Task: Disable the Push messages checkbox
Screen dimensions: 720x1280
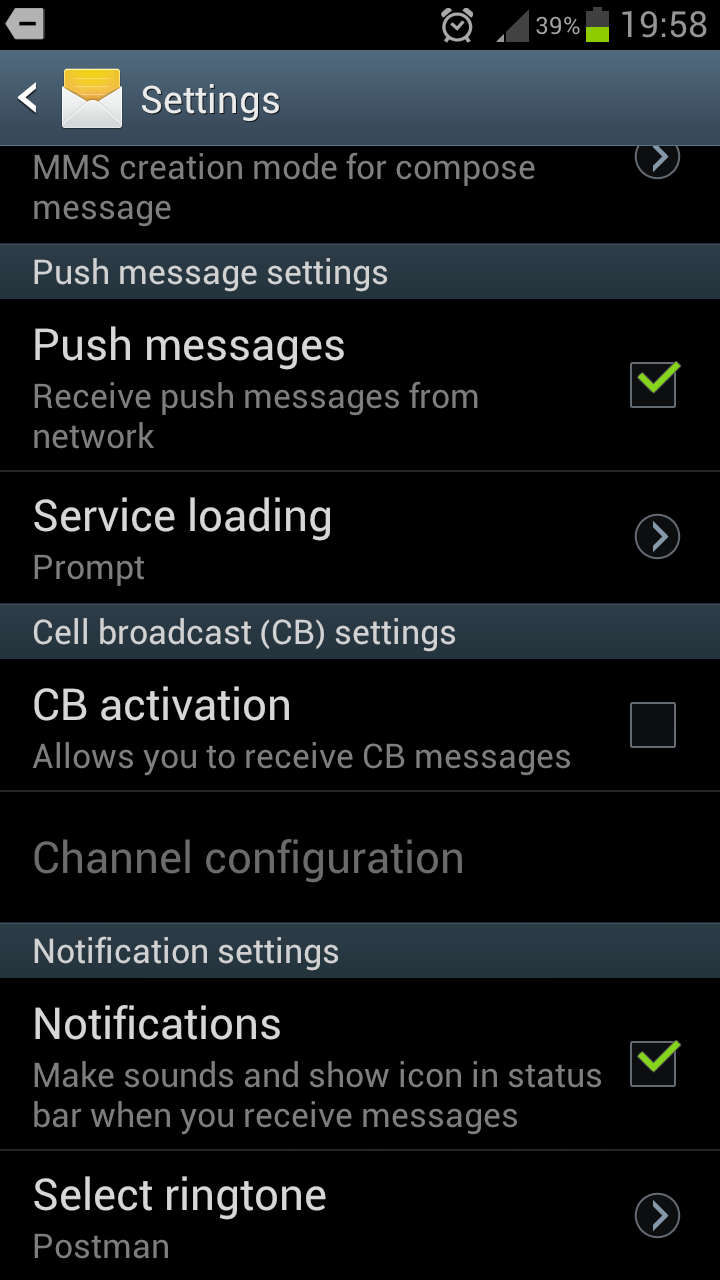Action: click(x=653, y=385)
